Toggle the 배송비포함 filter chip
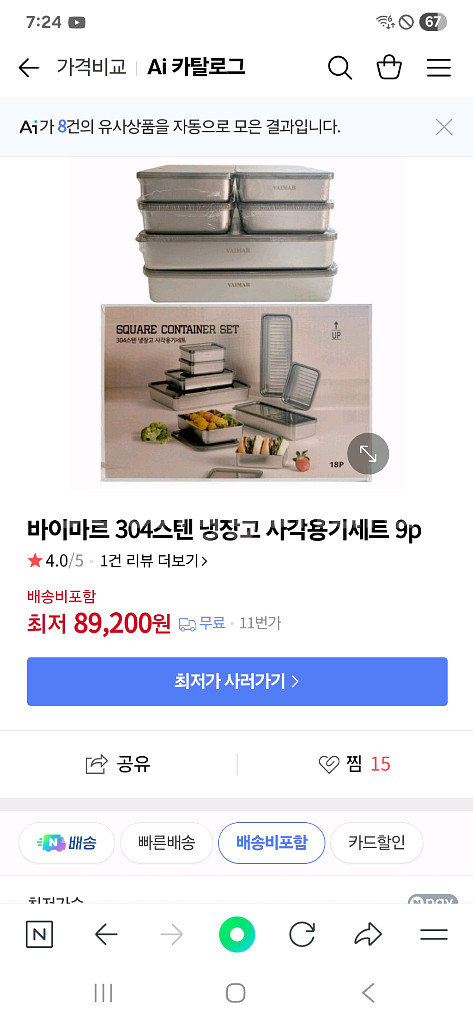This screenshot has height=1024, width=473. tap(271, 842)
